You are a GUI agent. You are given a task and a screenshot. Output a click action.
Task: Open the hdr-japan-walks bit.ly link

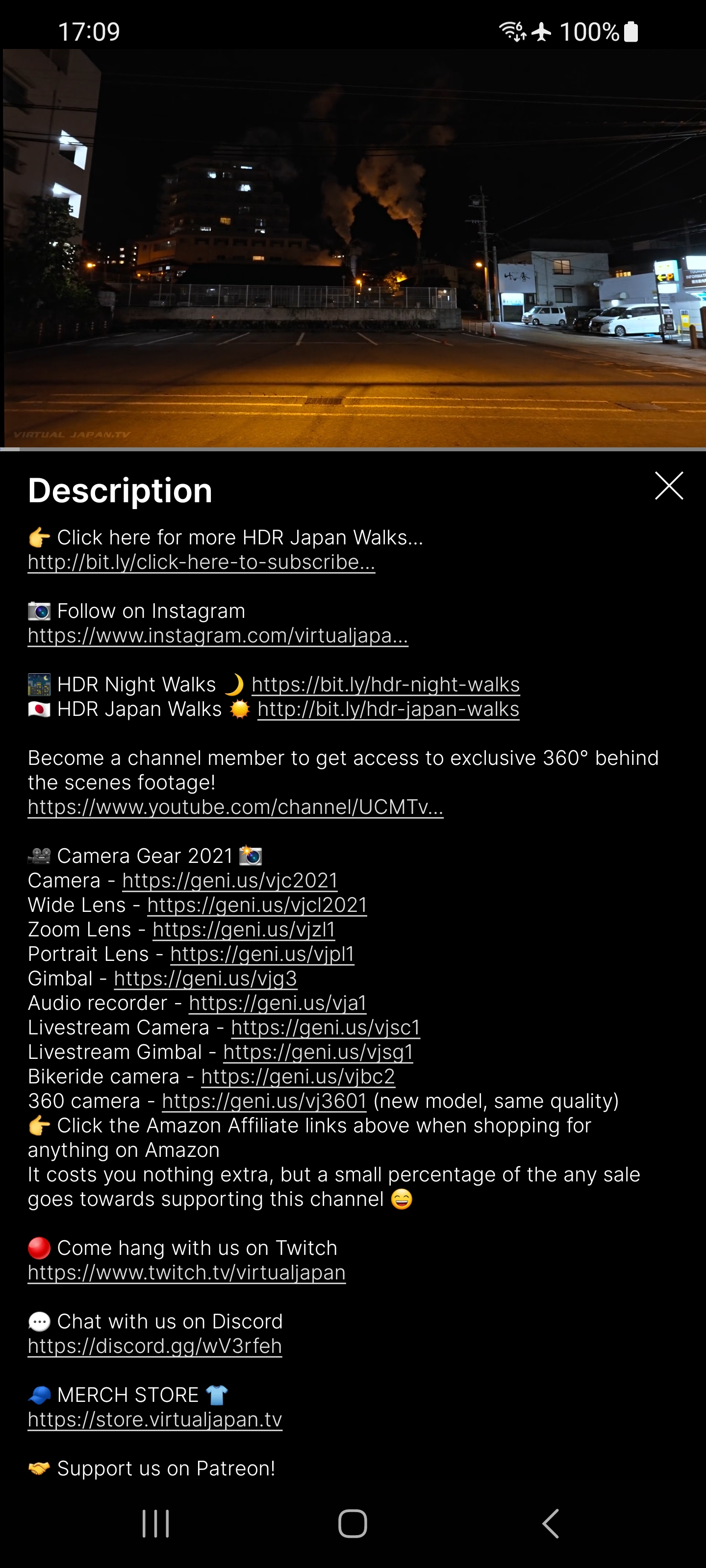[389, 709]
